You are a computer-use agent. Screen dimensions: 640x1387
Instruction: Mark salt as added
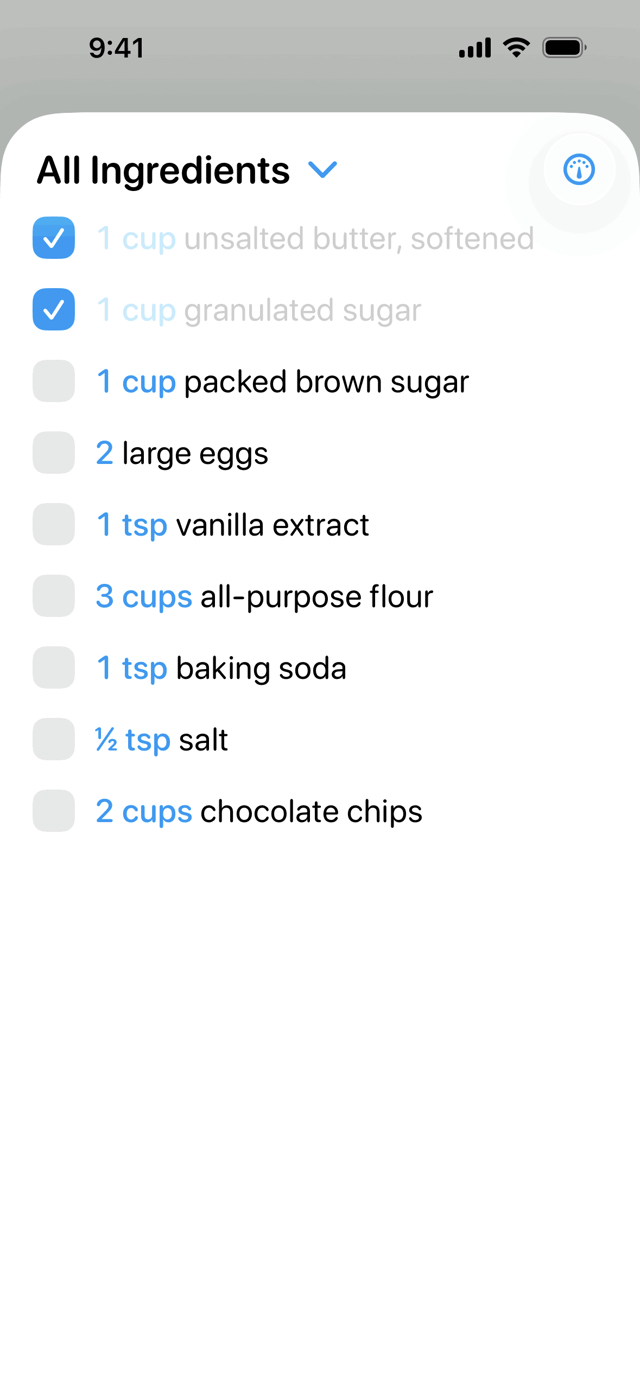[x=54, y=739]
